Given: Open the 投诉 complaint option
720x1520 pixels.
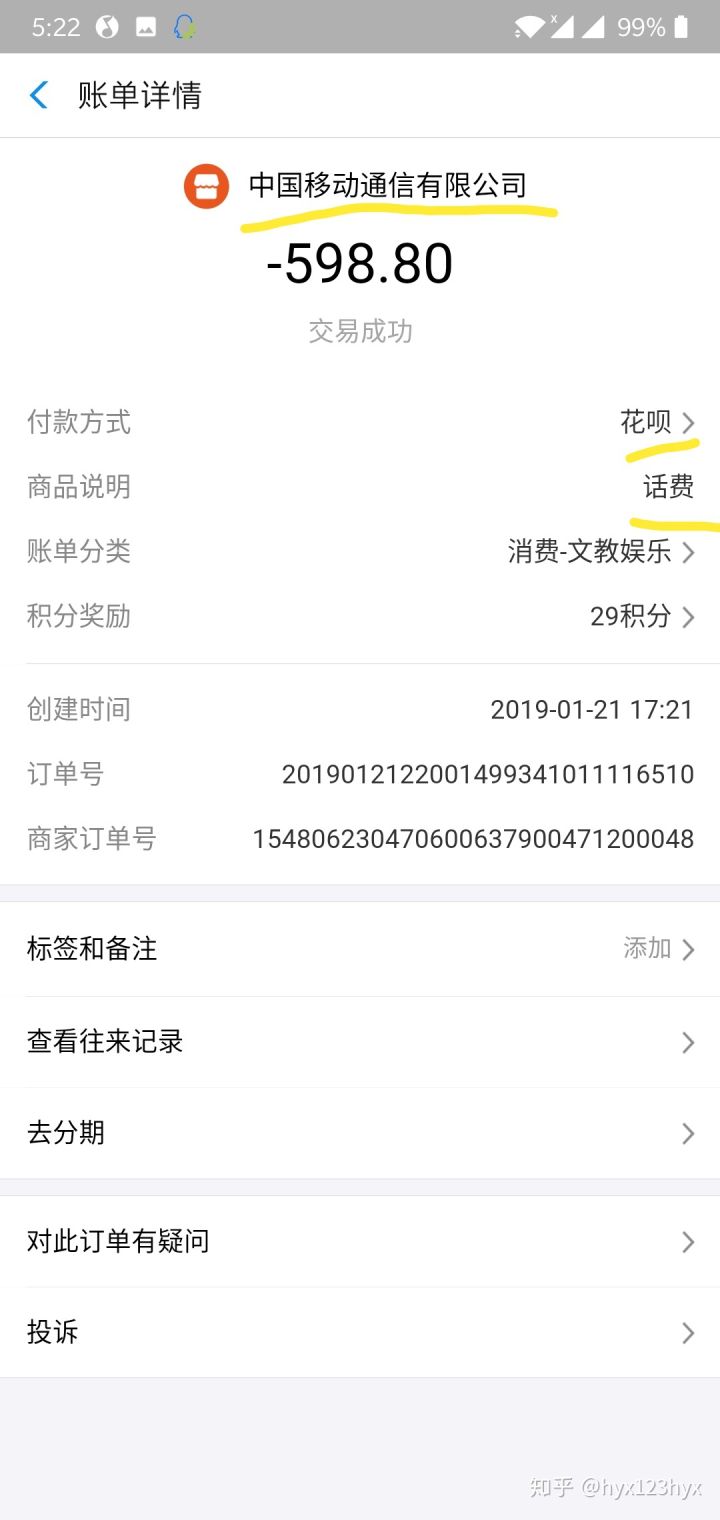Looking at the screenshot, I should click(360, 1333).
